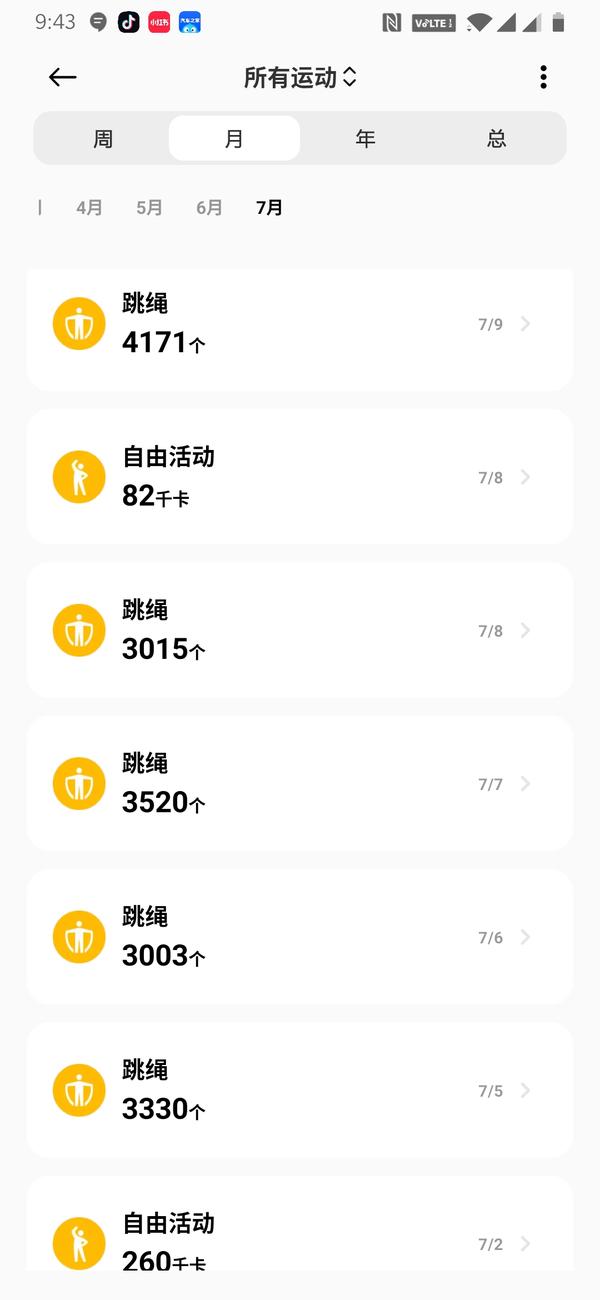Switch to the 年 tab
Screen dimensions: 600x1300
coord(365,138)
